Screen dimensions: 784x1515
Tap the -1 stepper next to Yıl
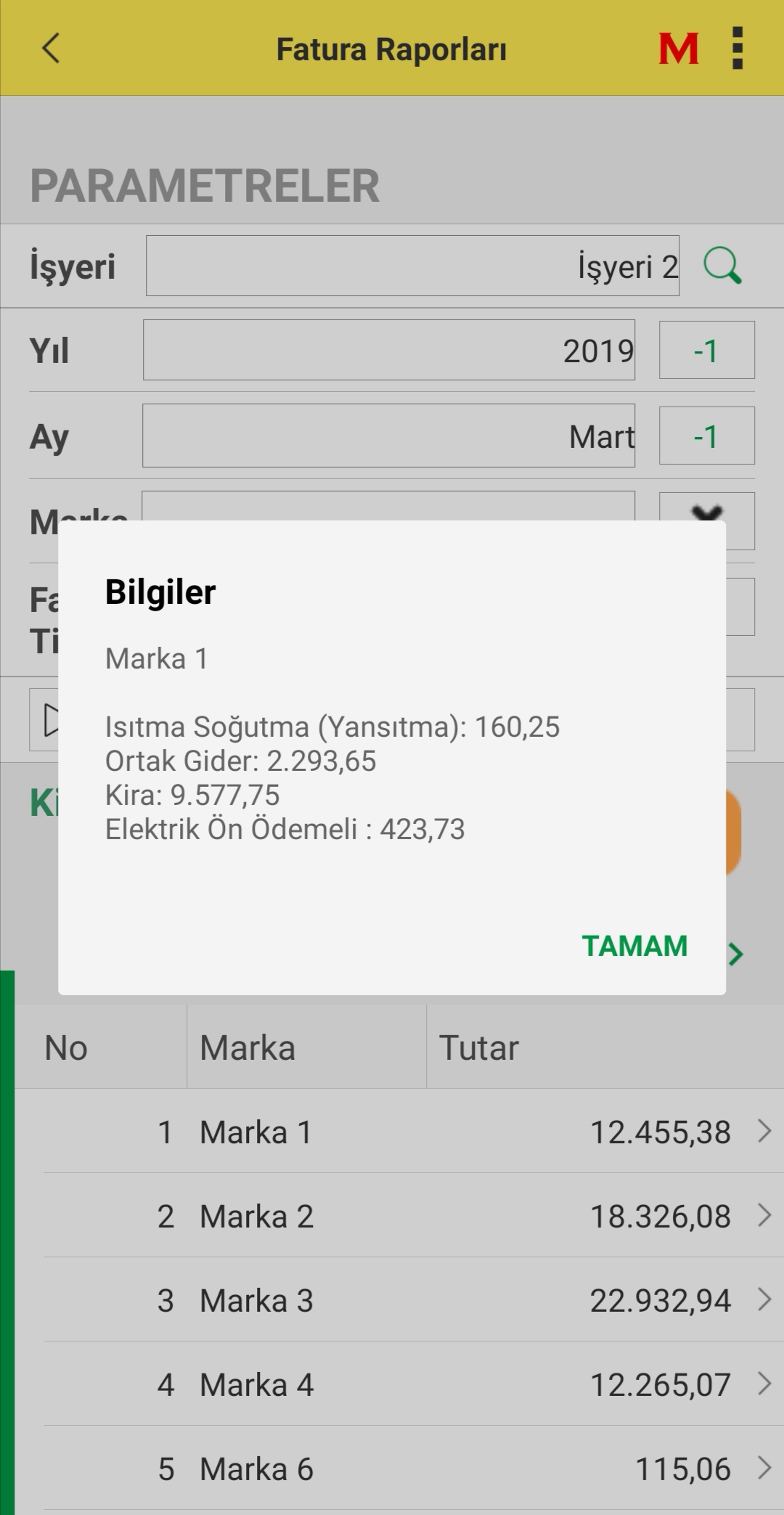pos(706,351)
